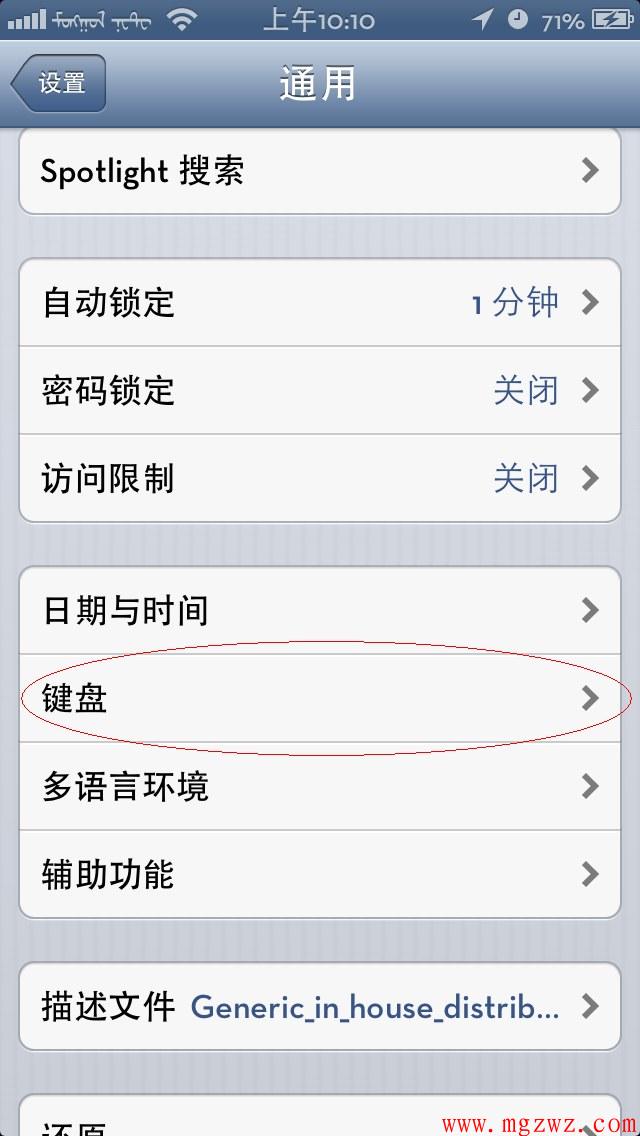The width and height of the screenshot is (640, 1136).
Task: Open 多语言环境 settings
Action: (320, 786)
